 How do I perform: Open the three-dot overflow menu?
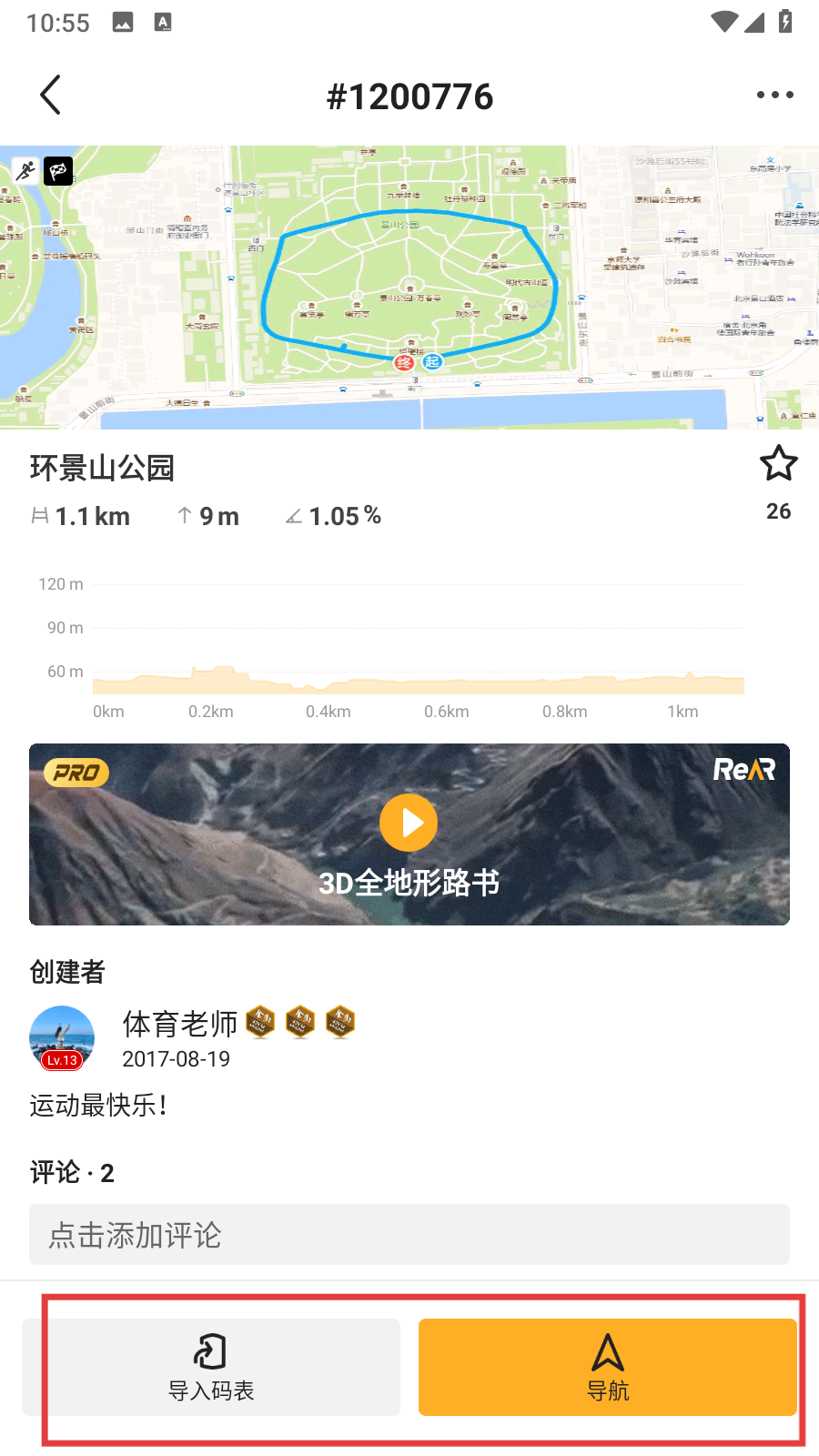point(774,95)
